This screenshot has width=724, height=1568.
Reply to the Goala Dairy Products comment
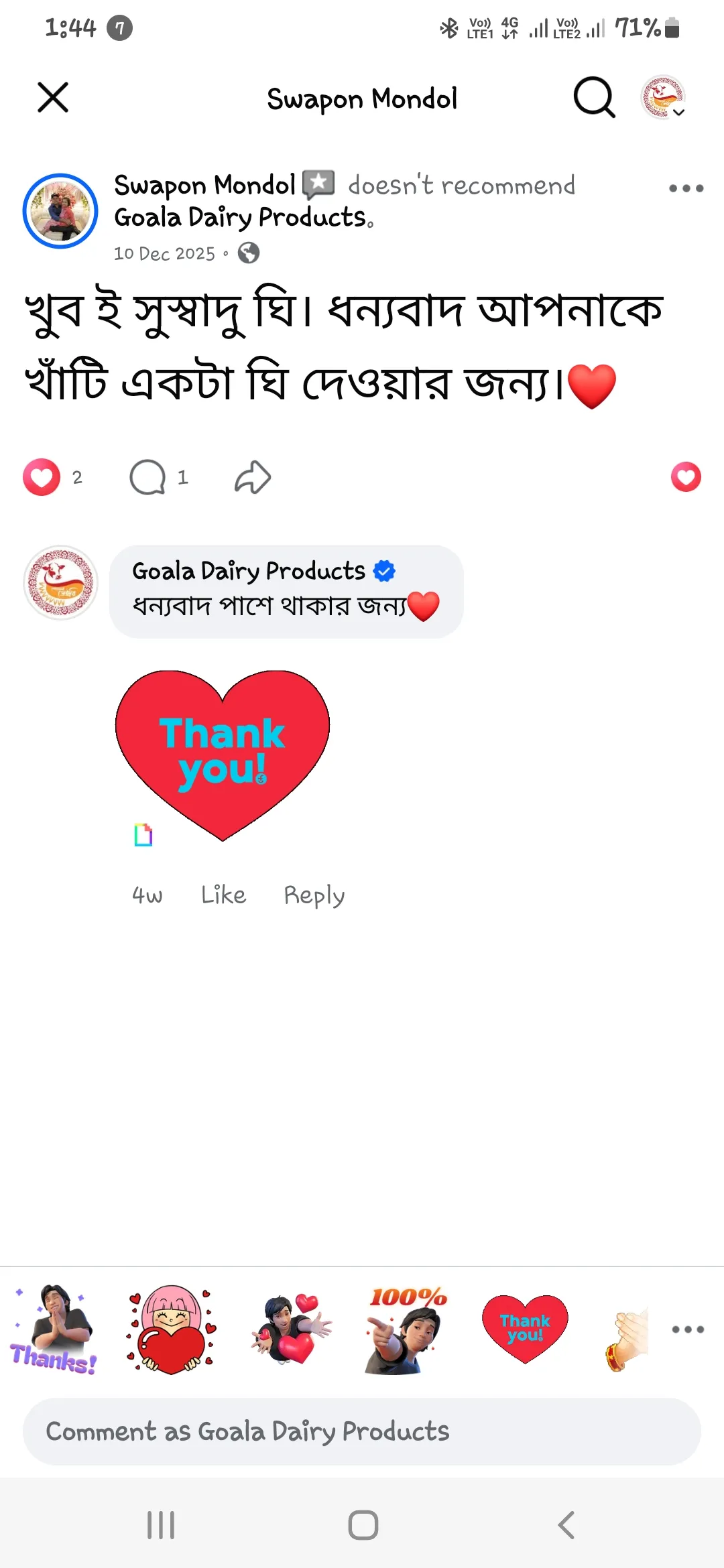click(314, 895)
